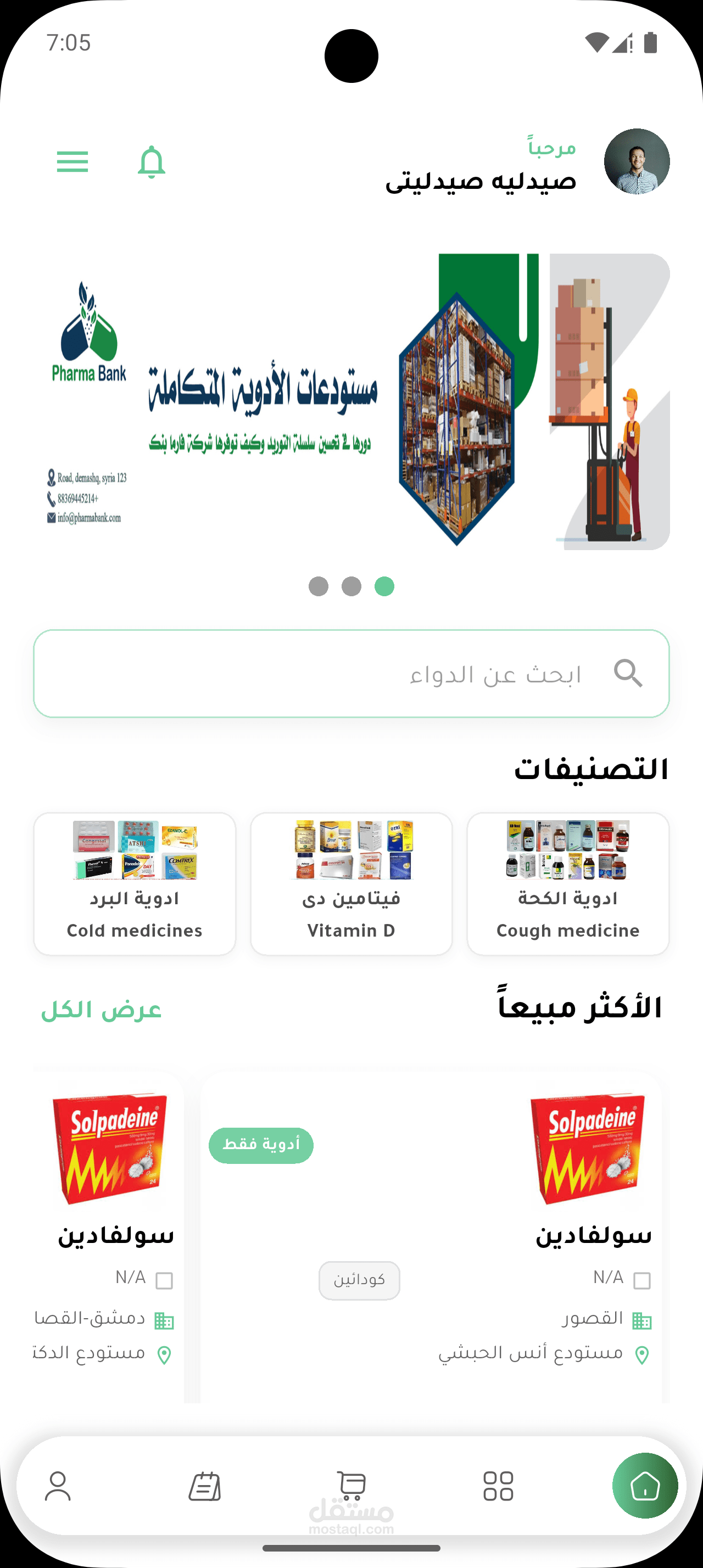Screen dimensions: 703x1568
Task: Tap the green عرض الكل link
Action: (x=101, y=1010)
